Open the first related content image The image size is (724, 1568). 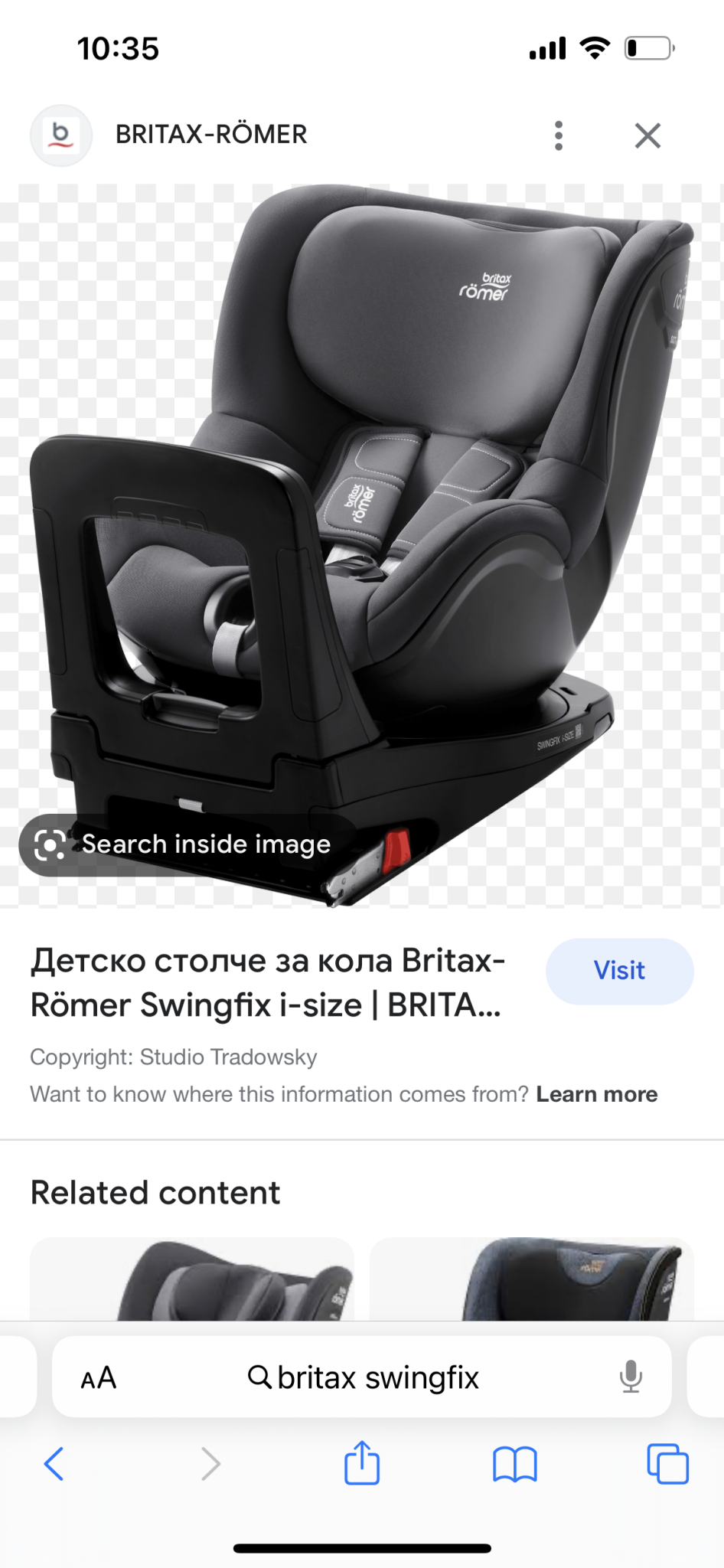[192, 1279]
